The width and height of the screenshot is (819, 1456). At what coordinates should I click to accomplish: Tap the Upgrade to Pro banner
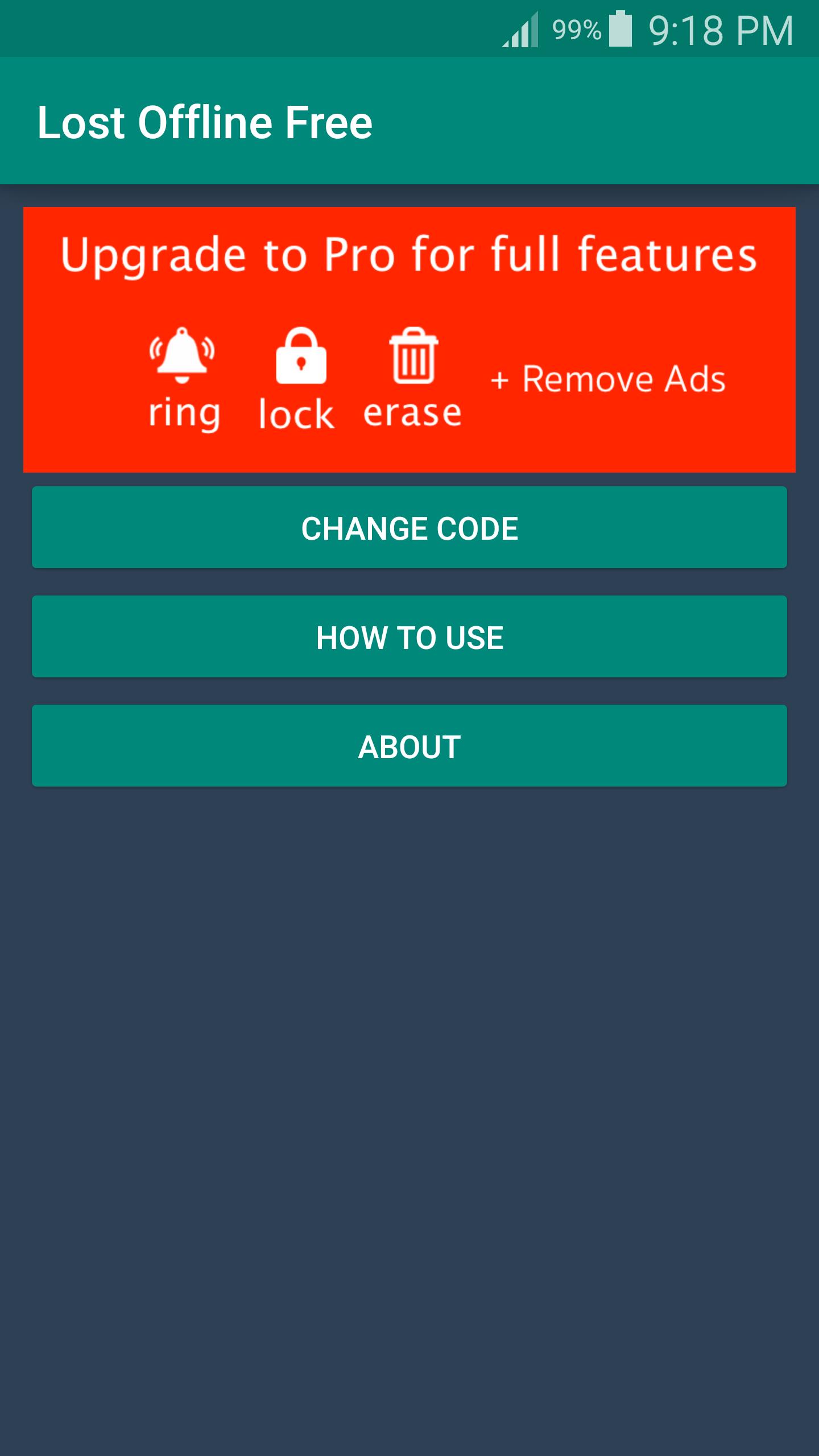pyautogui.click(x=409, y=340)
